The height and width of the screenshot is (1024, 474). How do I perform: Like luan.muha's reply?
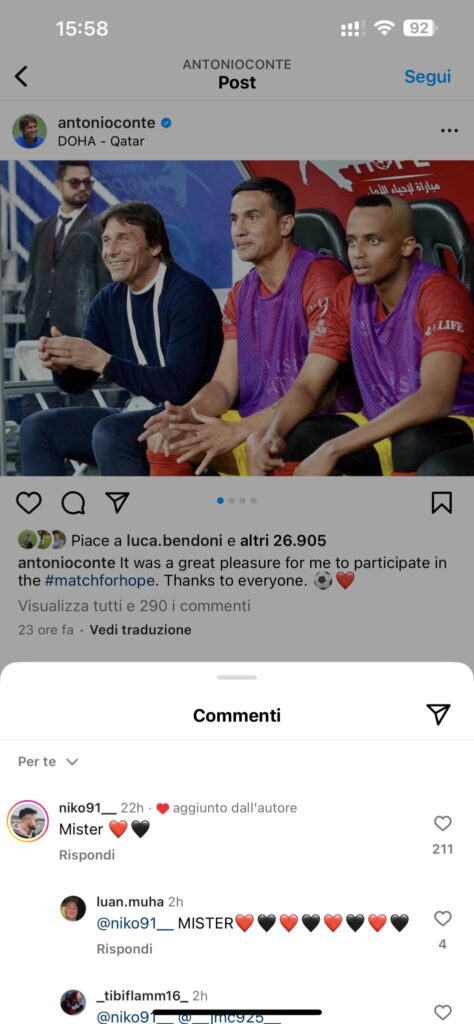(443, 918)
